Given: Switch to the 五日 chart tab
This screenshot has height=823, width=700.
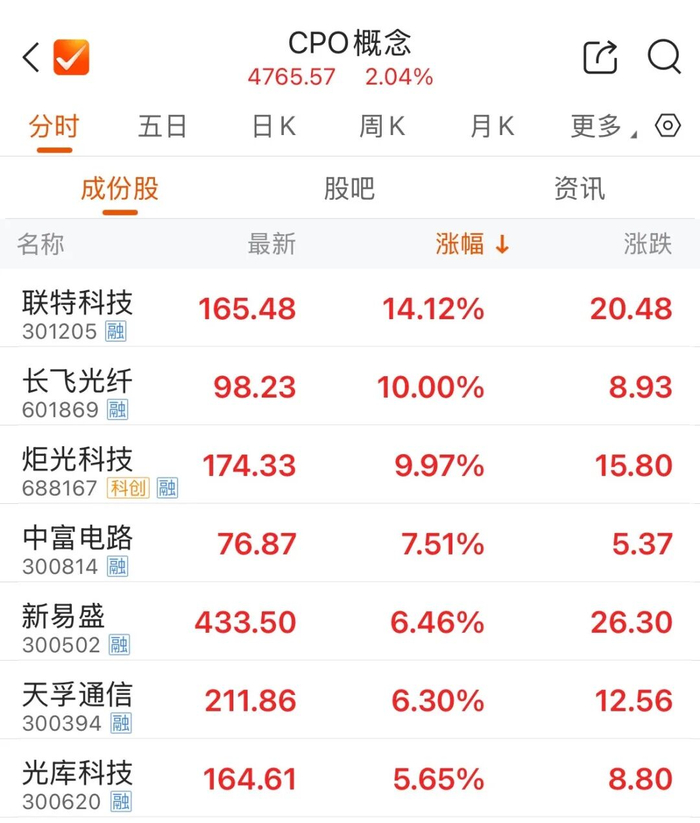Looking at the screenshot, I should click(163, 127).
